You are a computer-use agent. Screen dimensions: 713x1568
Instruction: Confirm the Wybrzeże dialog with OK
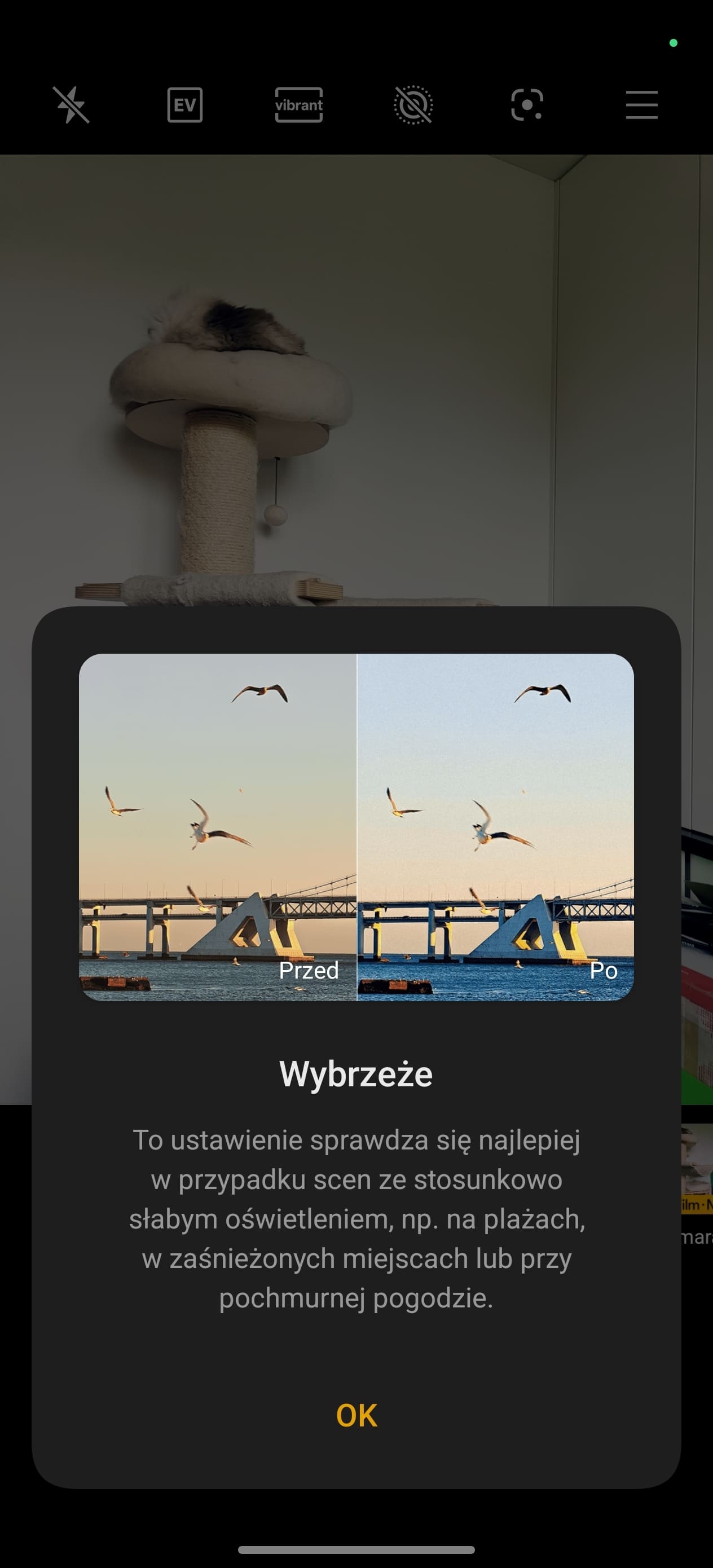[x=356, y=1415]
